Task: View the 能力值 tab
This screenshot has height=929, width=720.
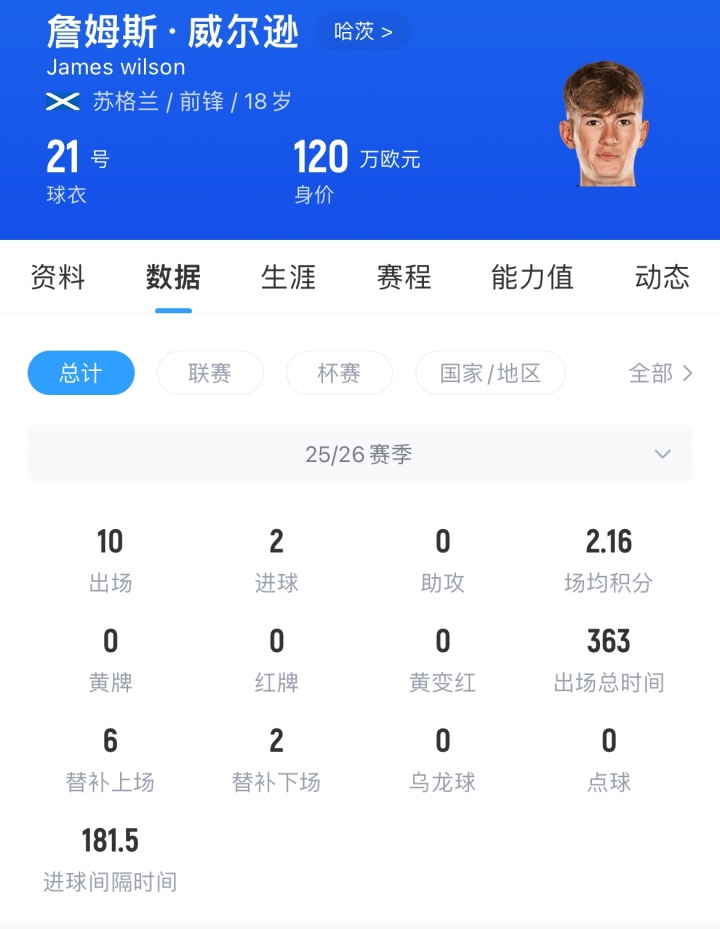Action: coord(532,277)
